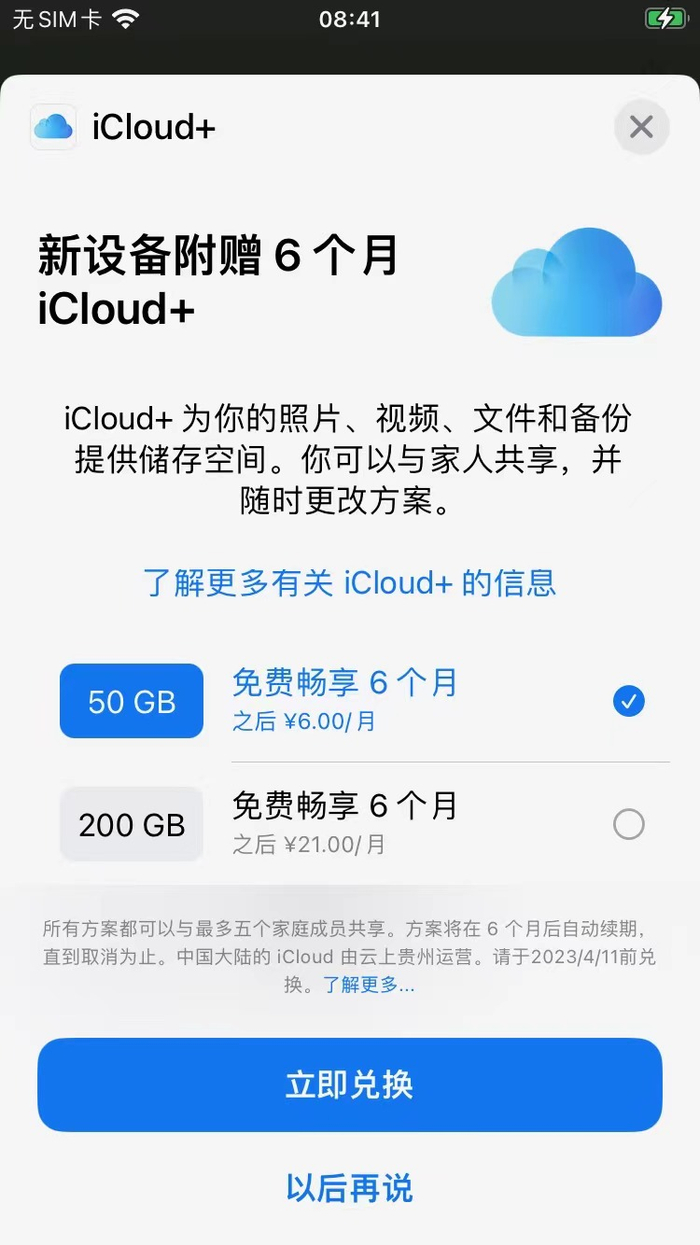700x1245 pixels.
Task: Tap the 了解更多 link in the fine print
Action: [x=368, y=985]
